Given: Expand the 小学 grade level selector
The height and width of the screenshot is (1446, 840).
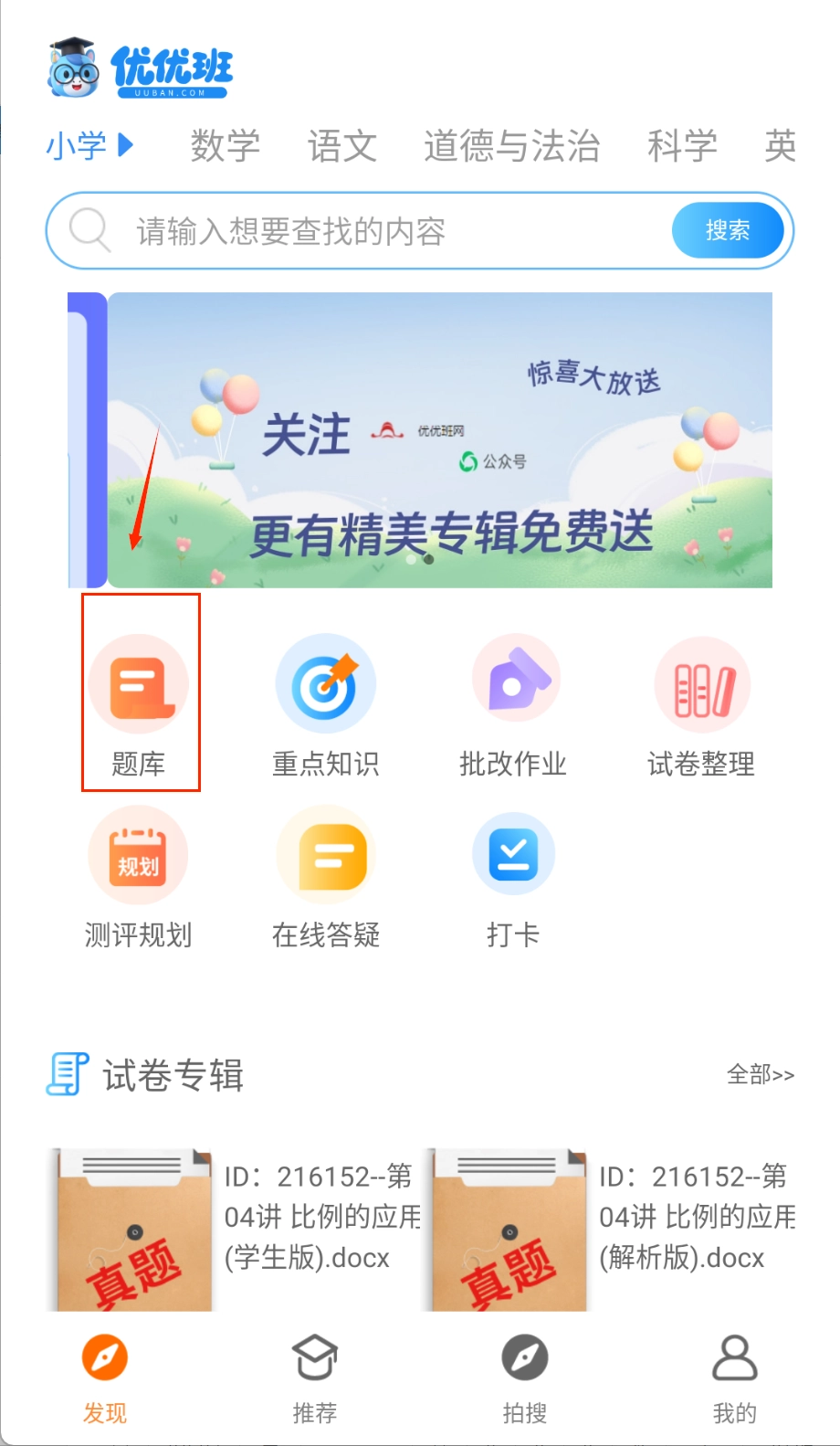Looking at the screenshot, I should coord(87,146).
